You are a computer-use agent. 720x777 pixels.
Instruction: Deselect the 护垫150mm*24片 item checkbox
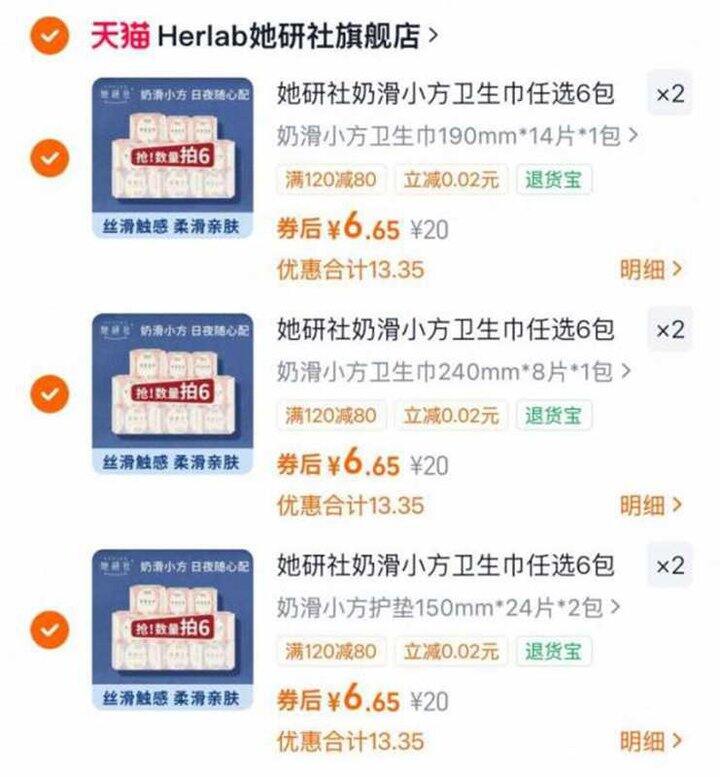pyautogui.click(x=49, y=630)
